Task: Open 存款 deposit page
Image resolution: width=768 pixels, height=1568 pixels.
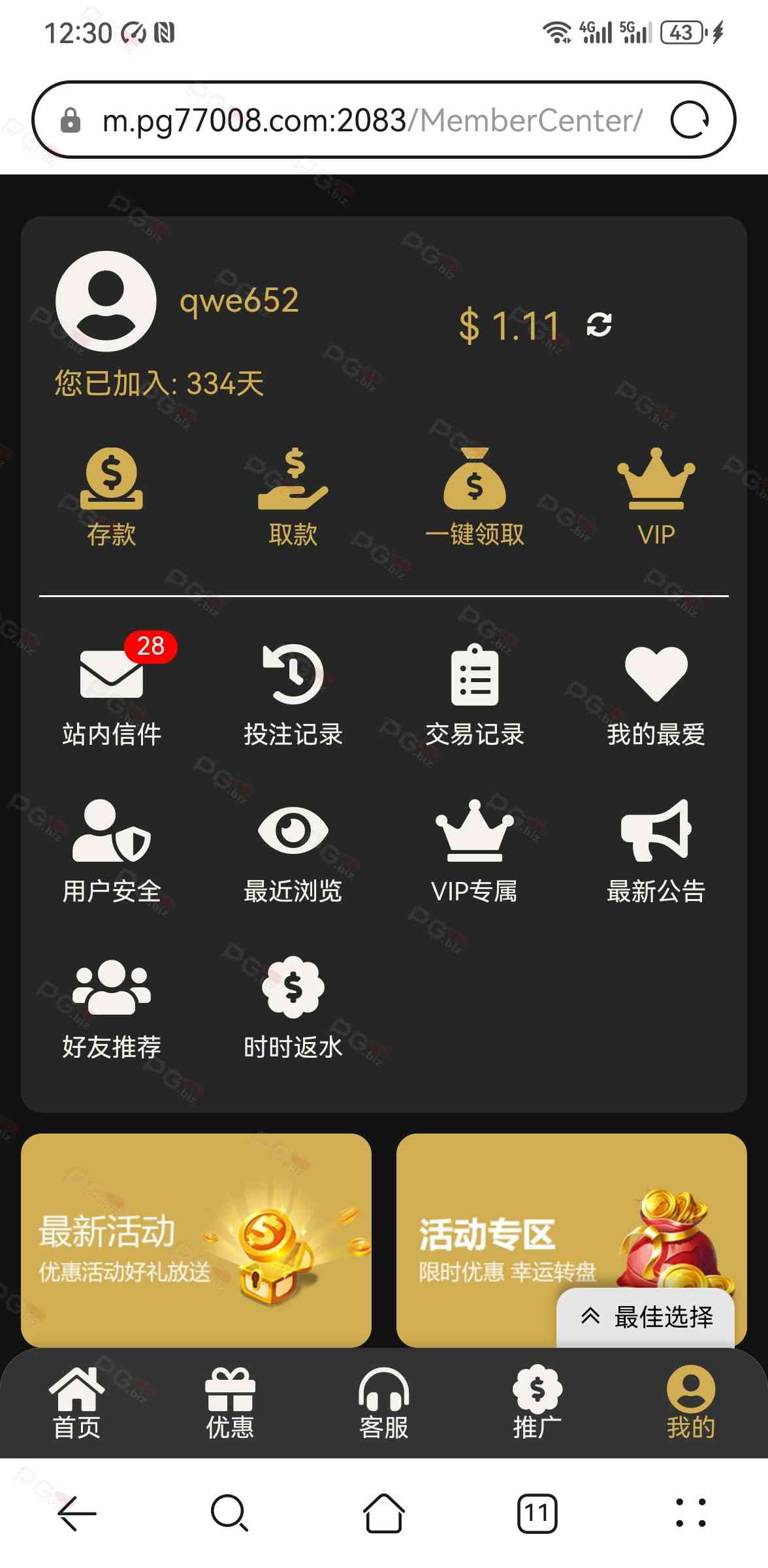Action: click(x=111, y=497)
